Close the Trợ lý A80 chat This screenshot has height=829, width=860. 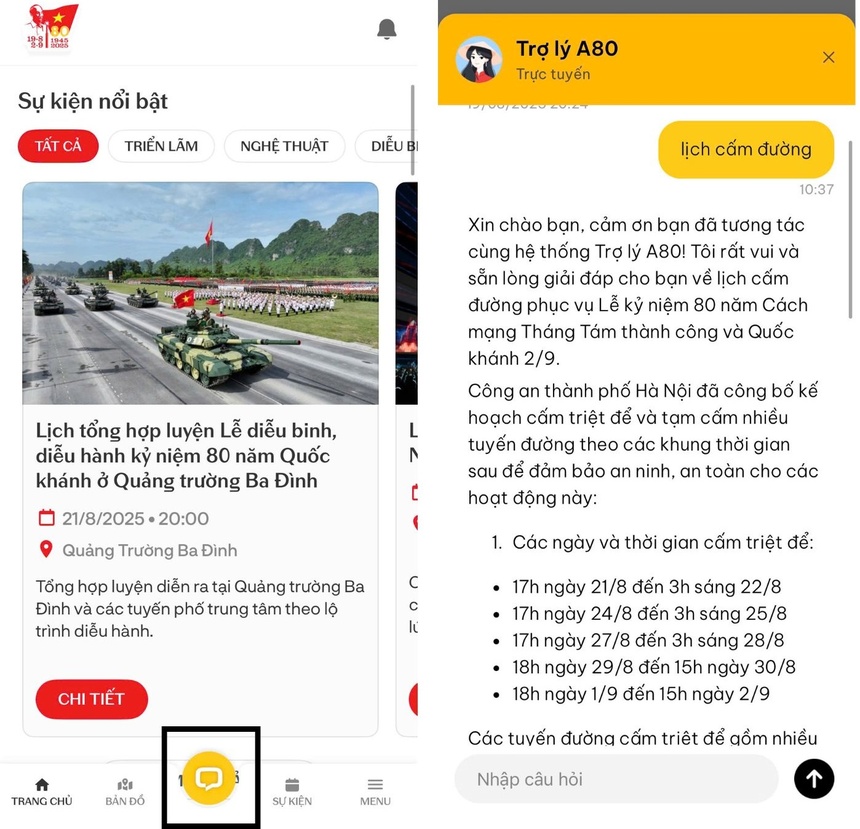point(828,58)
